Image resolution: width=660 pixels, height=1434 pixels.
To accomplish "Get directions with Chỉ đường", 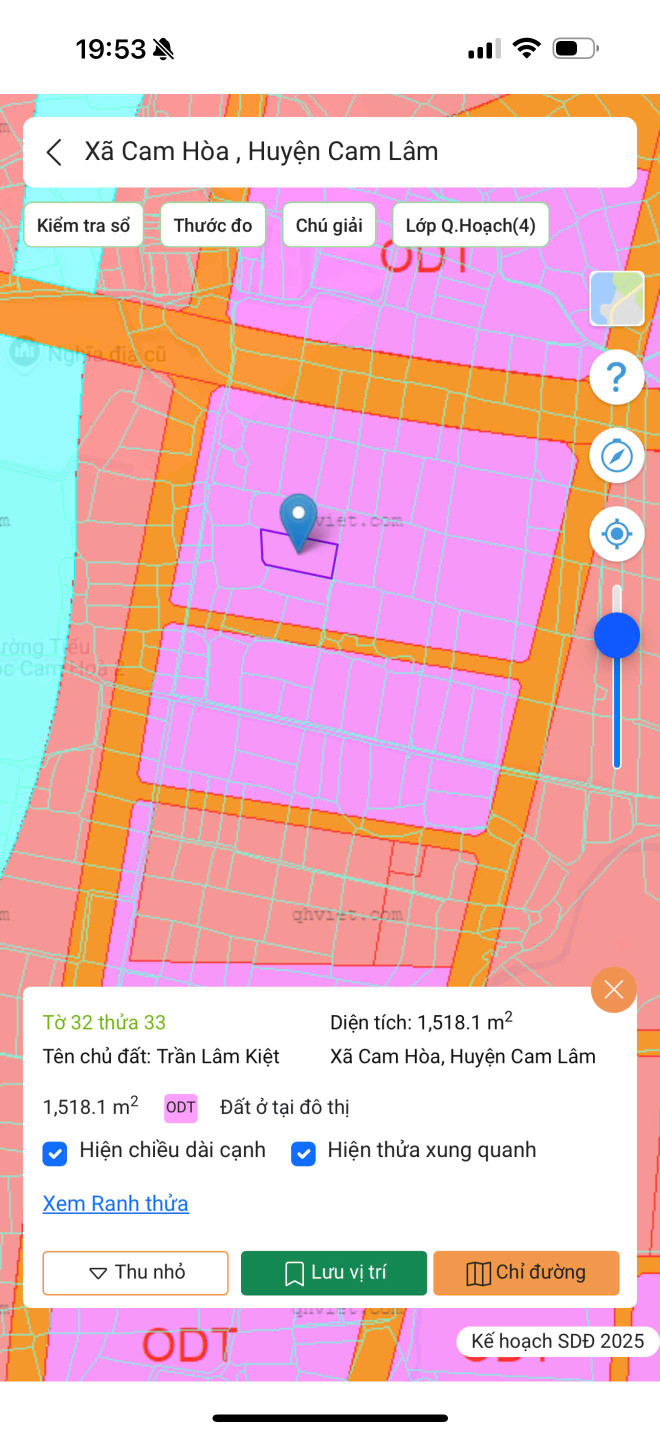I will (x=526, y=1273).
